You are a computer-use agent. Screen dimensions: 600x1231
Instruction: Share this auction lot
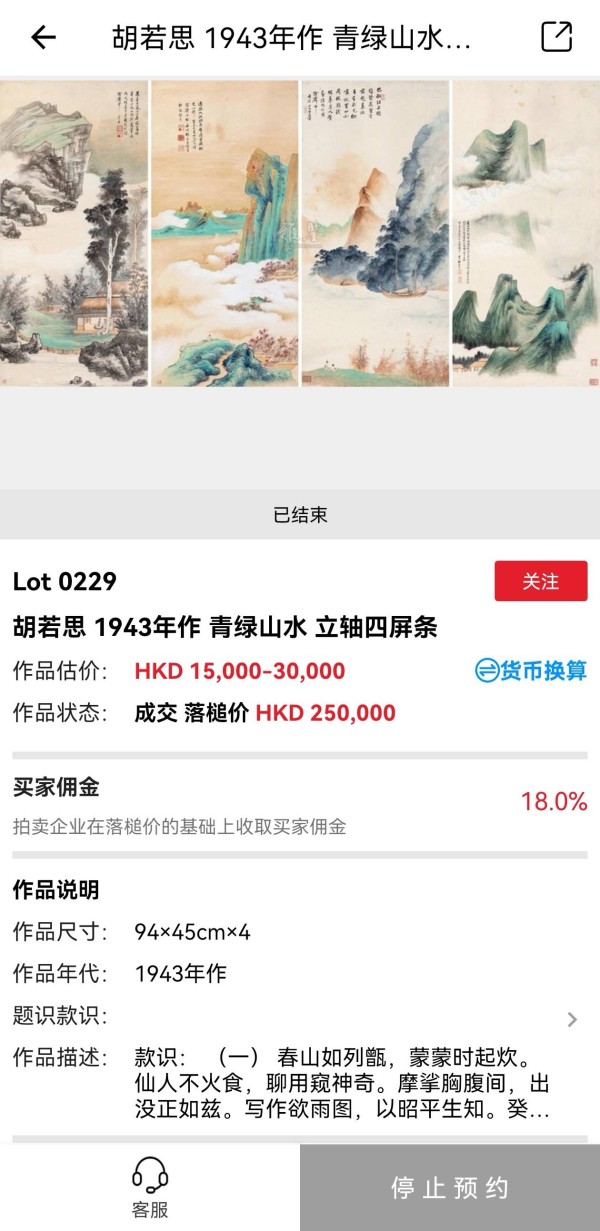pos(556,37)
